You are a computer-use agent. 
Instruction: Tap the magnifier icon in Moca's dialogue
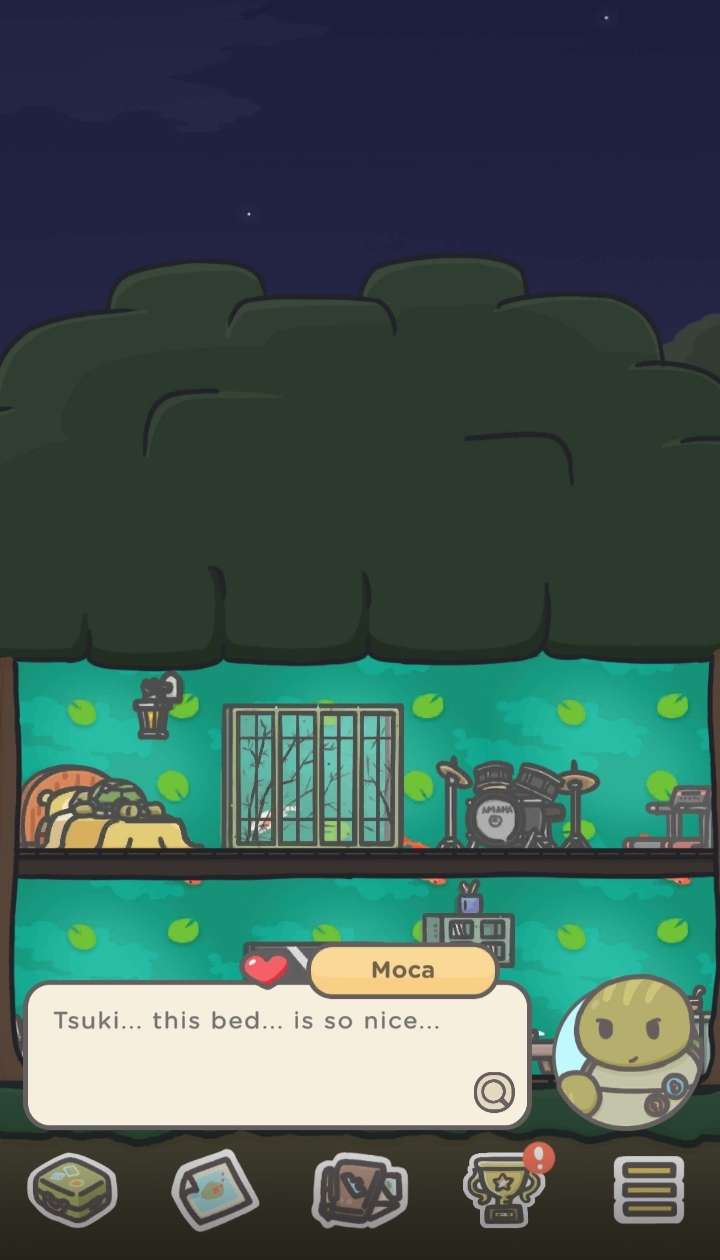[x=493, y=1092]
